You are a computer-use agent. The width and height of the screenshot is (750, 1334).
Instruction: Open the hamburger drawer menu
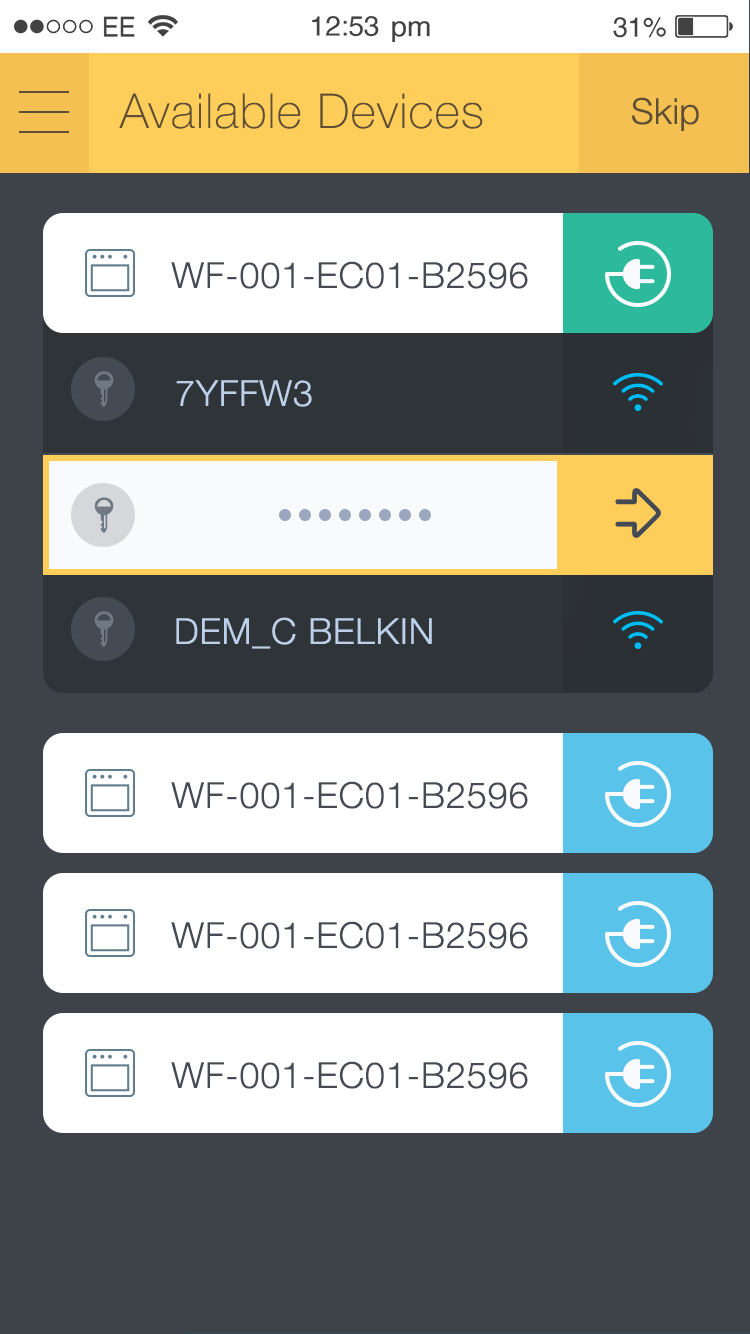click(x=44, y=112)
